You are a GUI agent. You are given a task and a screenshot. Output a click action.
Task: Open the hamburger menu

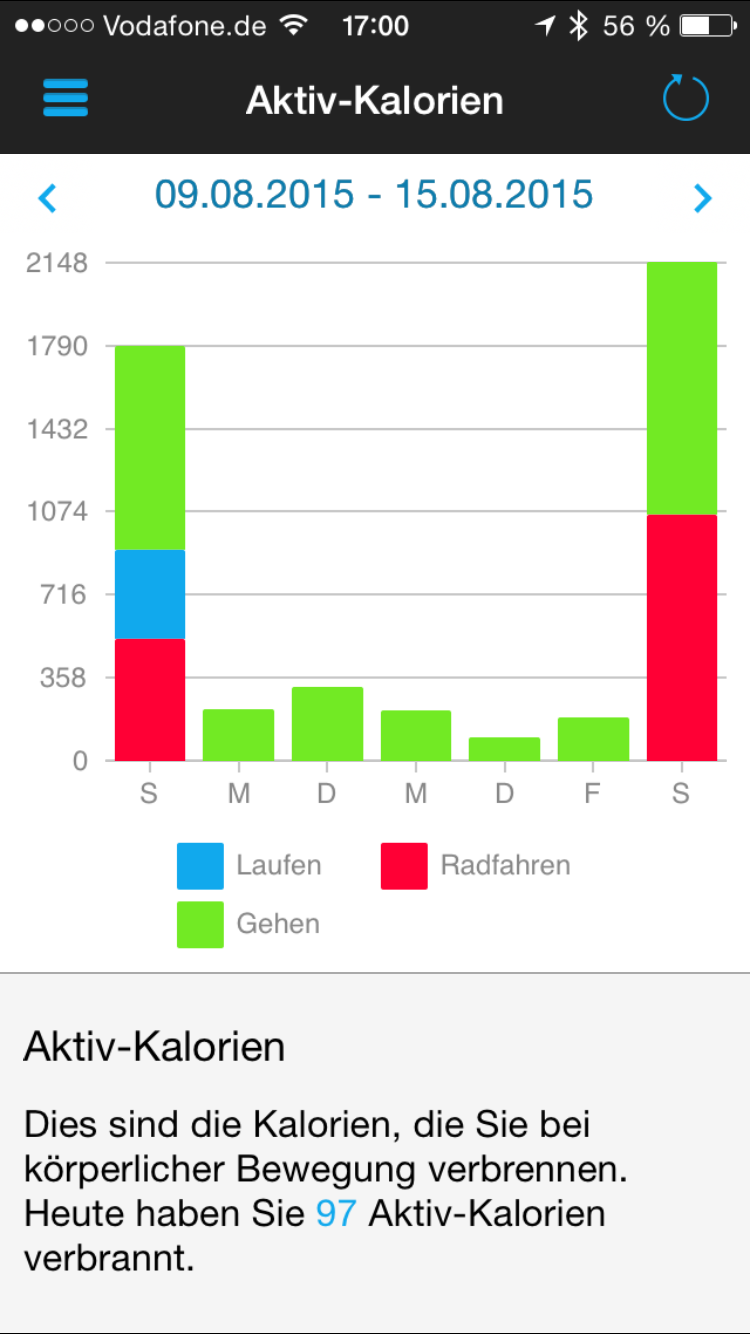coord(65,99)
